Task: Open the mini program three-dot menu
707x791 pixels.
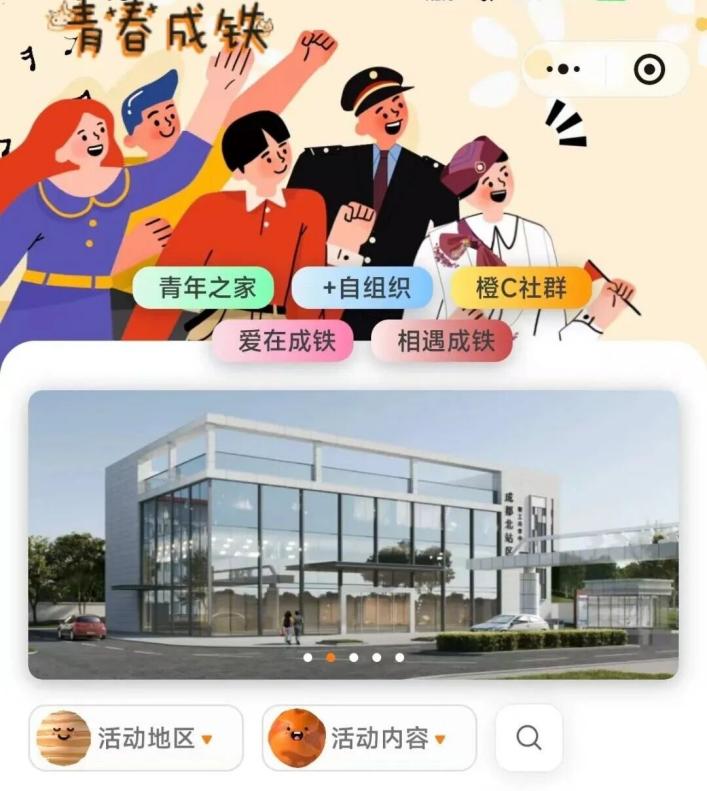Action: (x=563, y=70)
